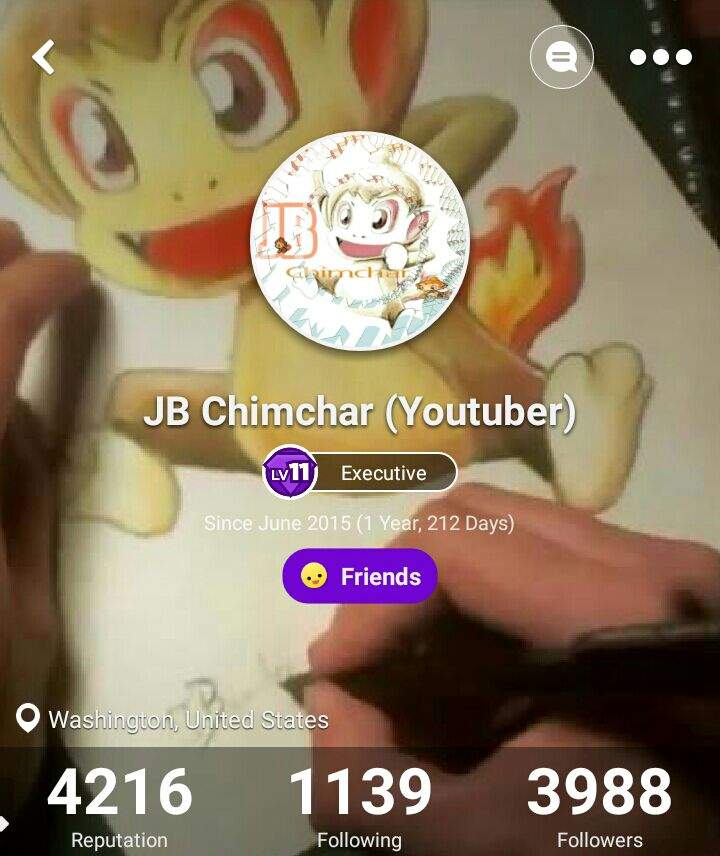The height and width of the screenshot is (856, 720).
Task: Open the 1139 Following list
Action: tap(360, 803)
